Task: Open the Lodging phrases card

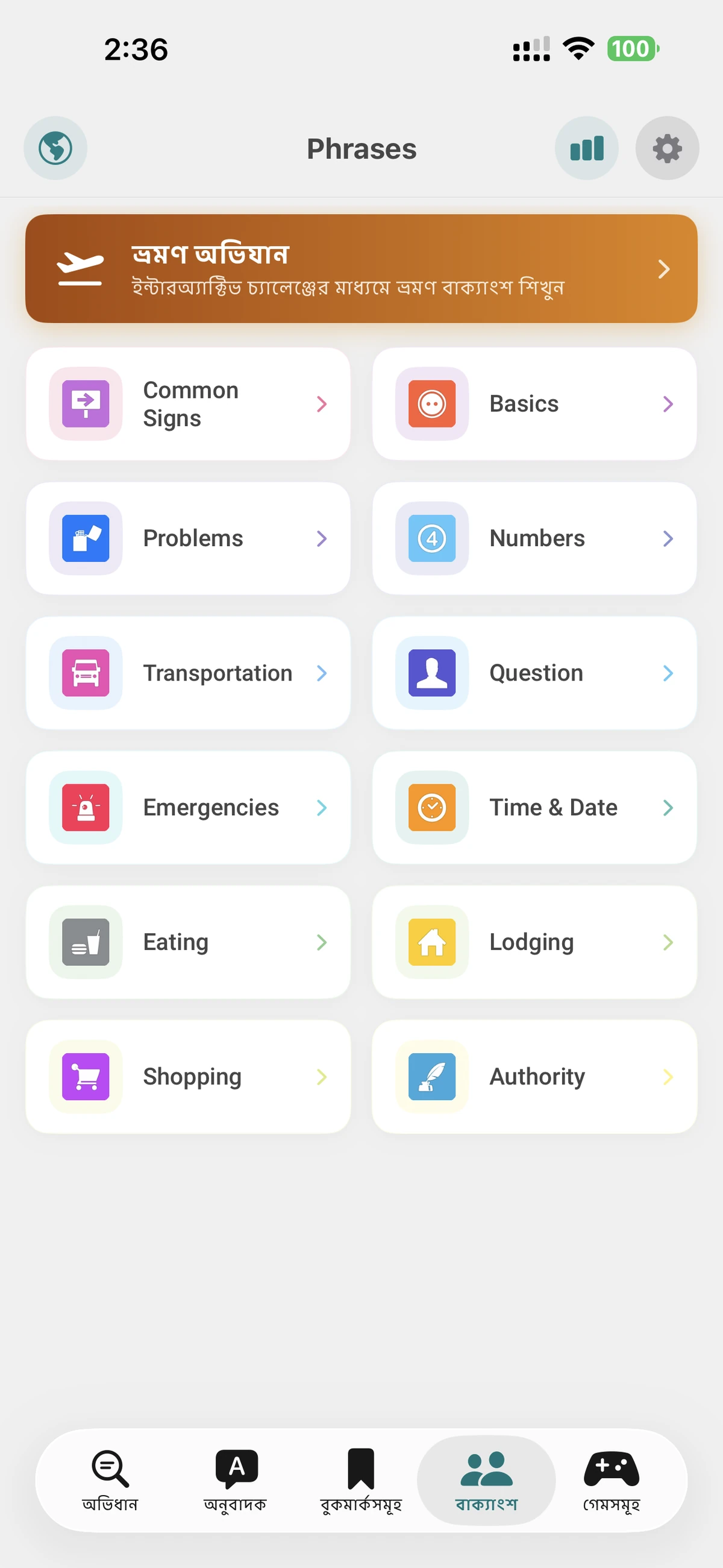Action: 534,942
